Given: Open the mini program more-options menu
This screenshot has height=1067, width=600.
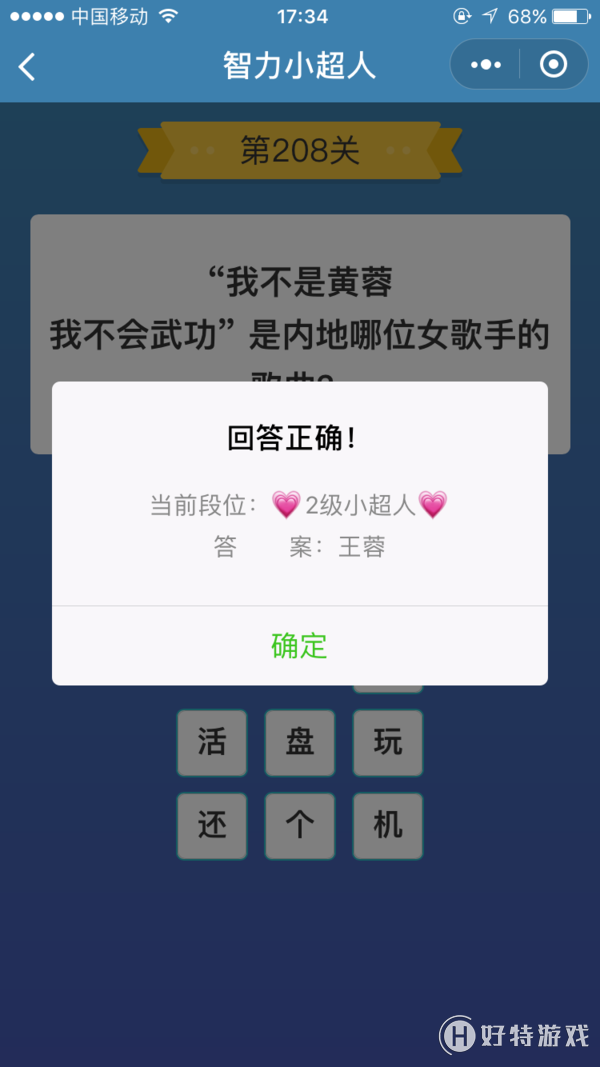Looking at the screenshot, I should pyautogui.click(x=486, y=65).
